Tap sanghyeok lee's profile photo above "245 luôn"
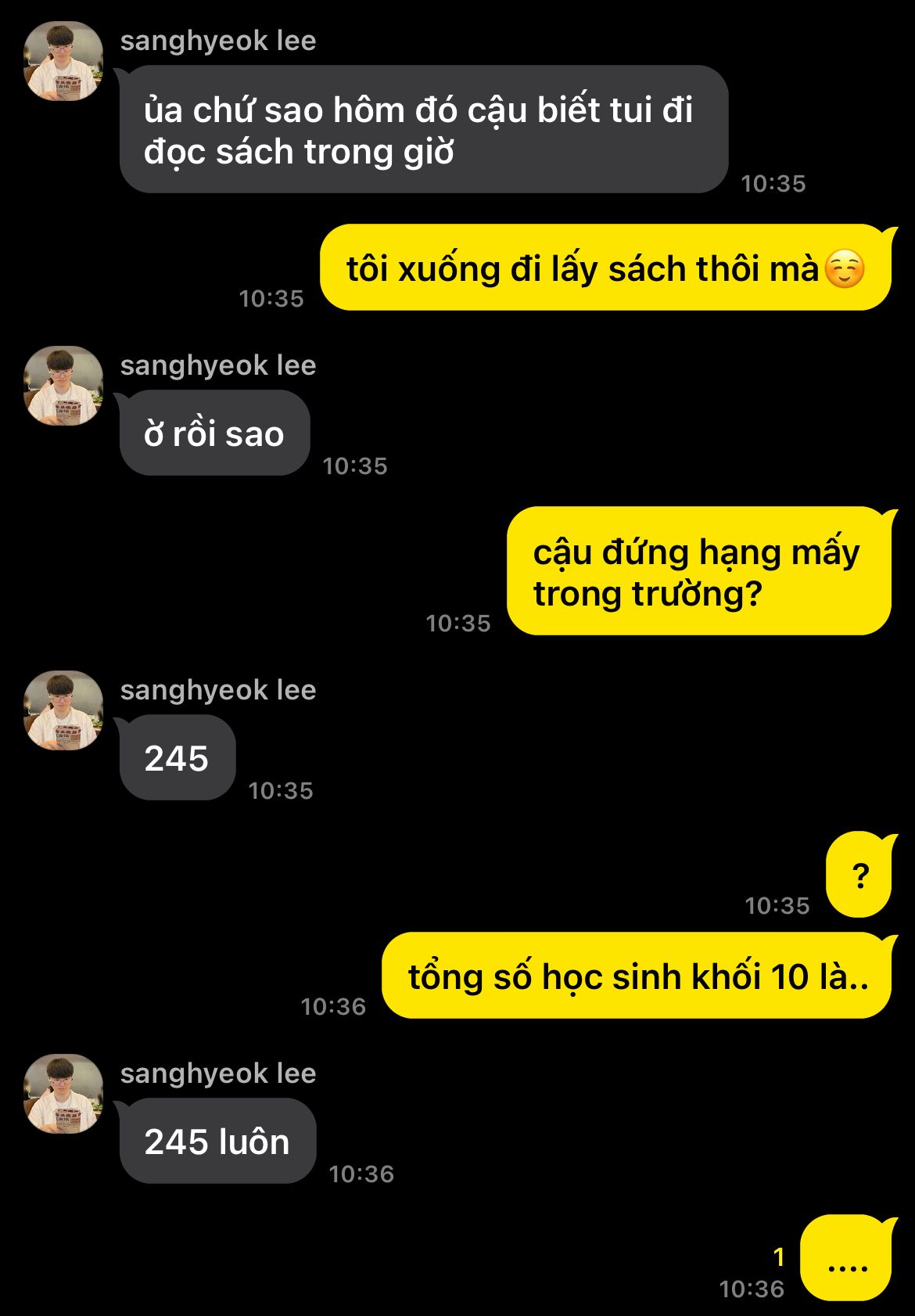The width and height of the screenshot is (915, 1316). click(63, 1094)
